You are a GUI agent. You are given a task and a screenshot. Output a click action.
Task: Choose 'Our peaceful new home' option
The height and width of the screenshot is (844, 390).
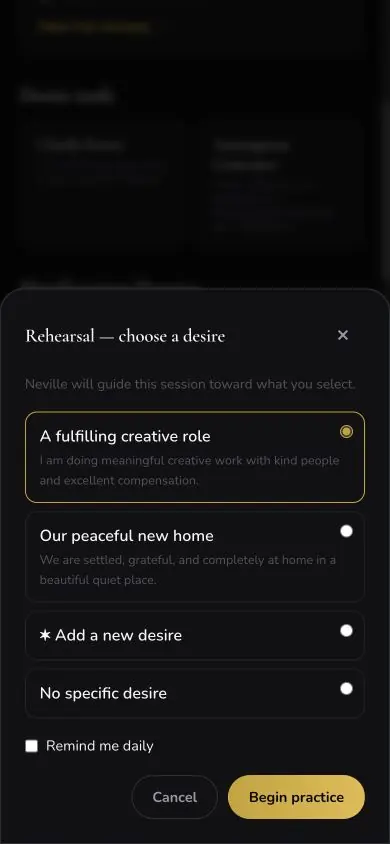tap(195, 557)
